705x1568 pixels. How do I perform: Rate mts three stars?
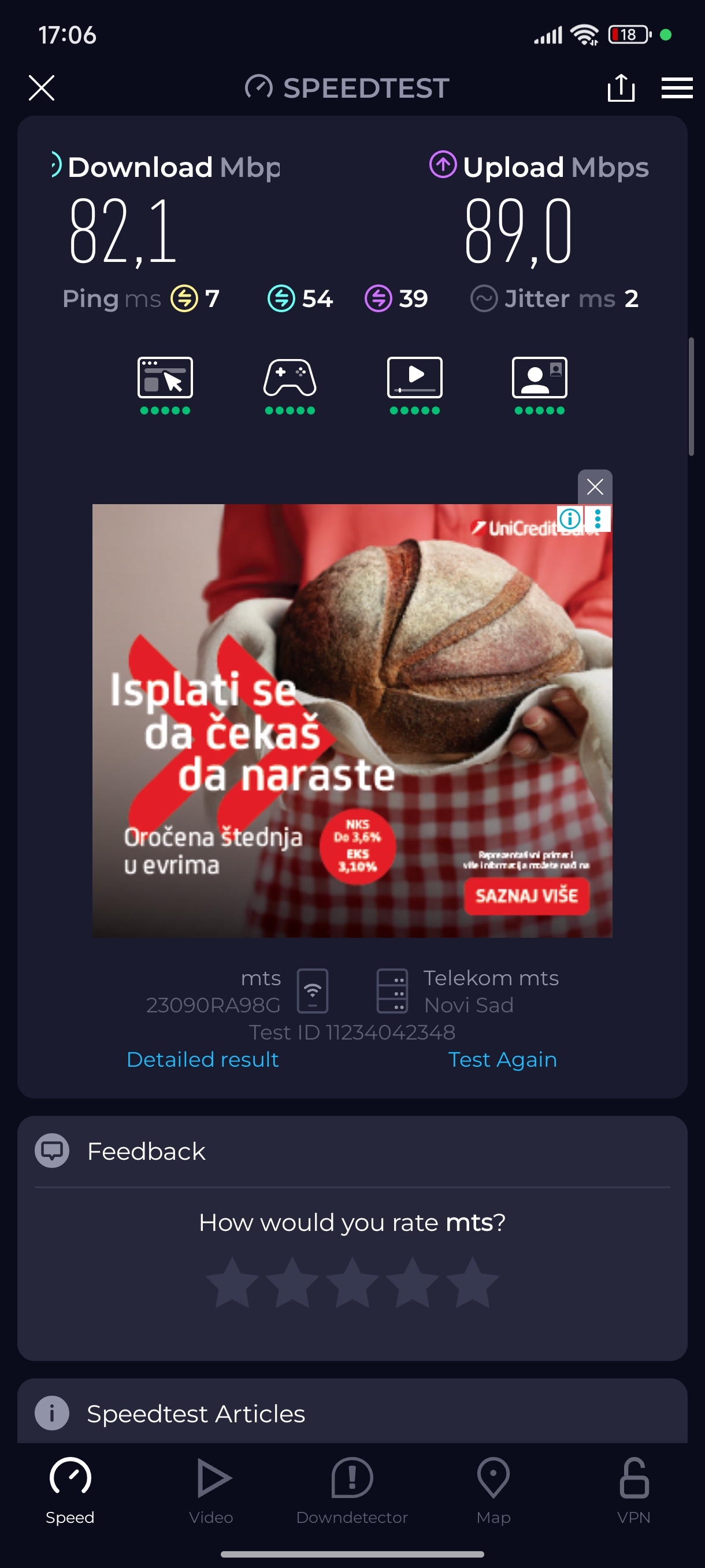click(x=352, y=1282)
